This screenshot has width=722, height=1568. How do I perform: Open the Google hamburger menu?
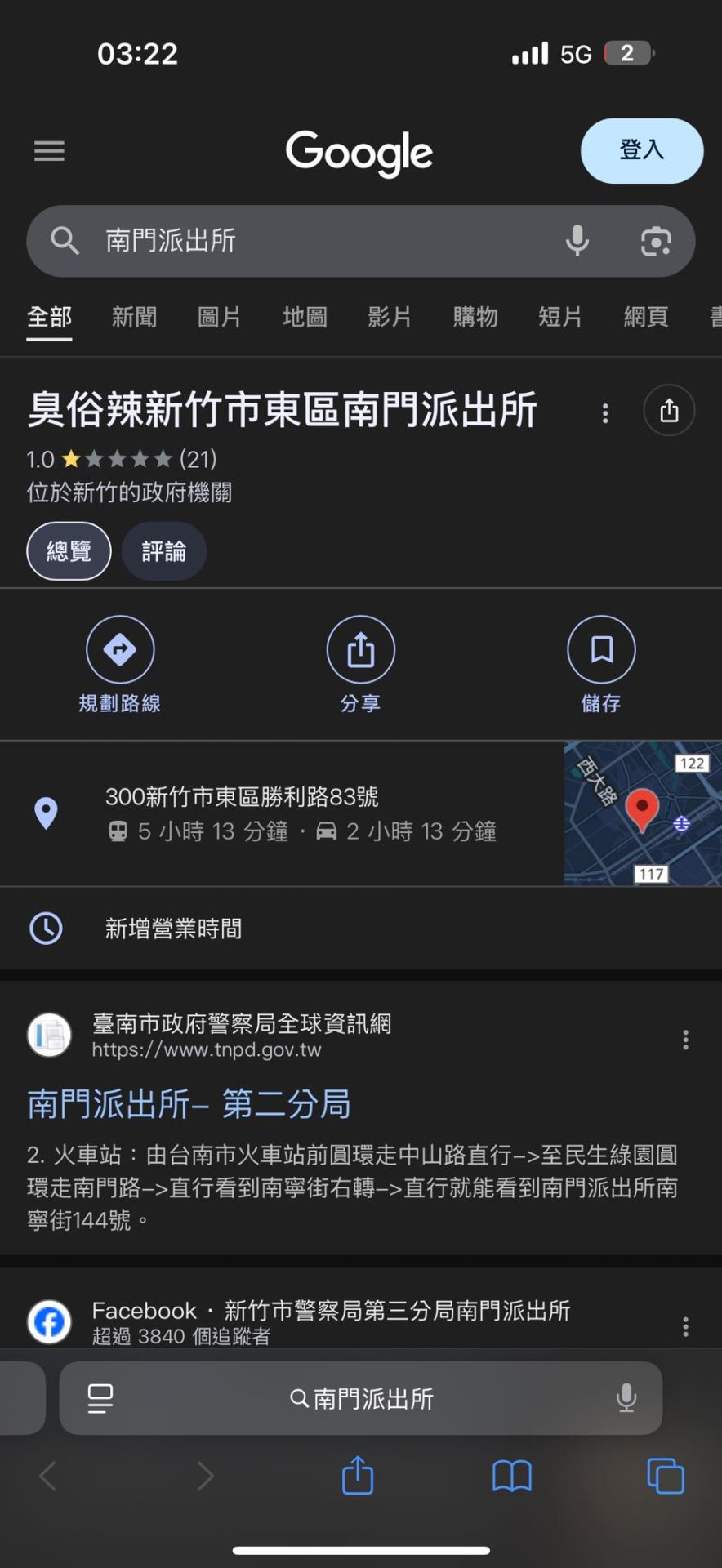click(x=49, y=151)
